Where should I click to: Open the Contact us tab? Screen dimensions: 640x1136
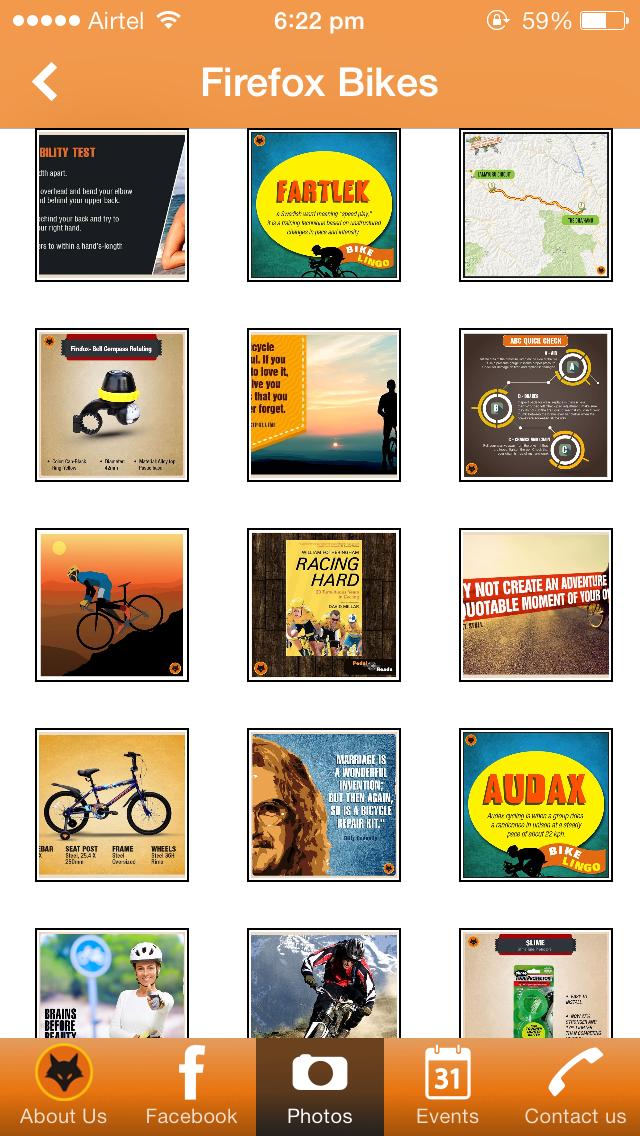575,1087
